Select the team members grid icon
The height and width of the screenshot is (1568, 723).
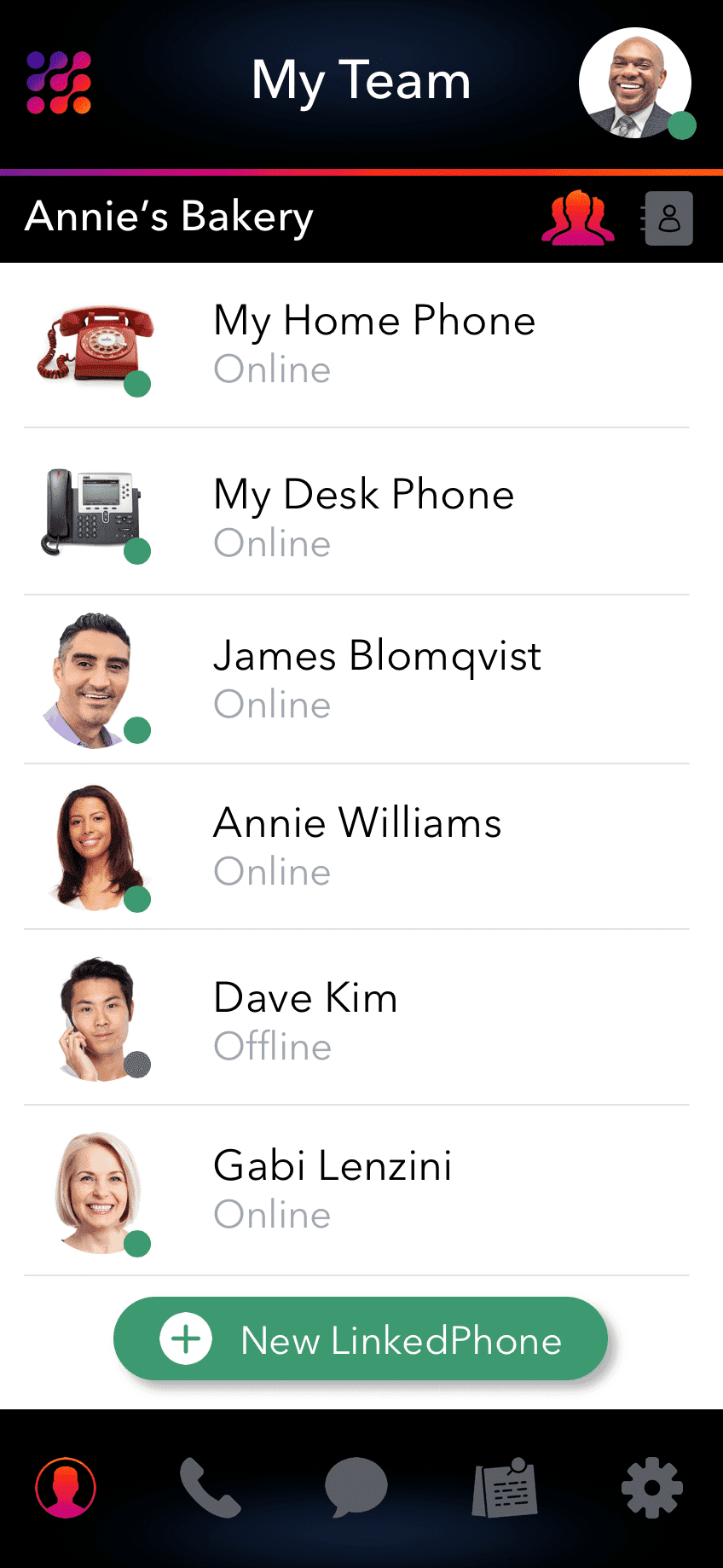click(577, 218)
